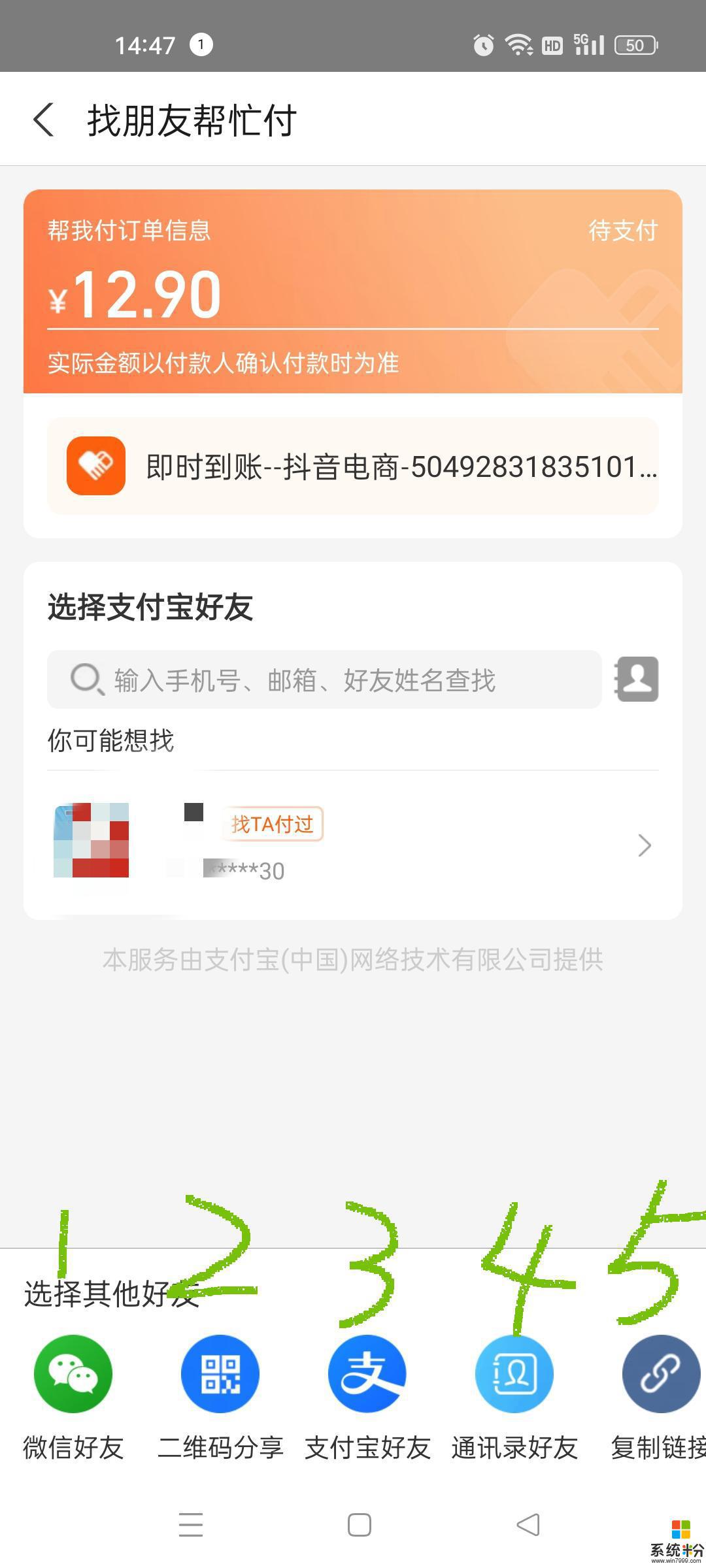The height and width of the screenshot is (1568, 706).
Task: Copy the pay-for-me link via 复制链接
Action: 660,1375
